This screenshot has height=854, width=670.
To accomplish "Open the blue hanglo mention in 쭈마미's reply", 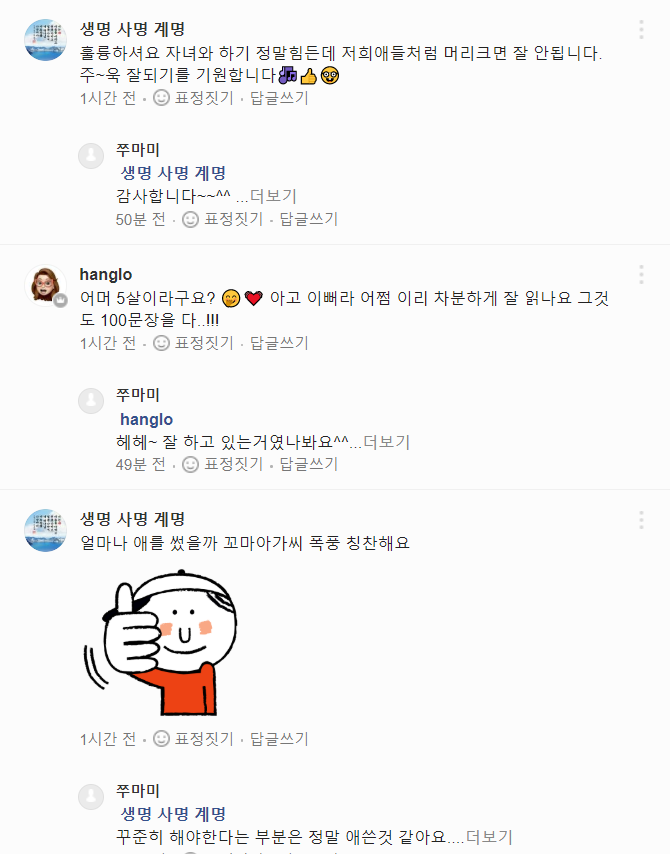I will pos(146,419).
